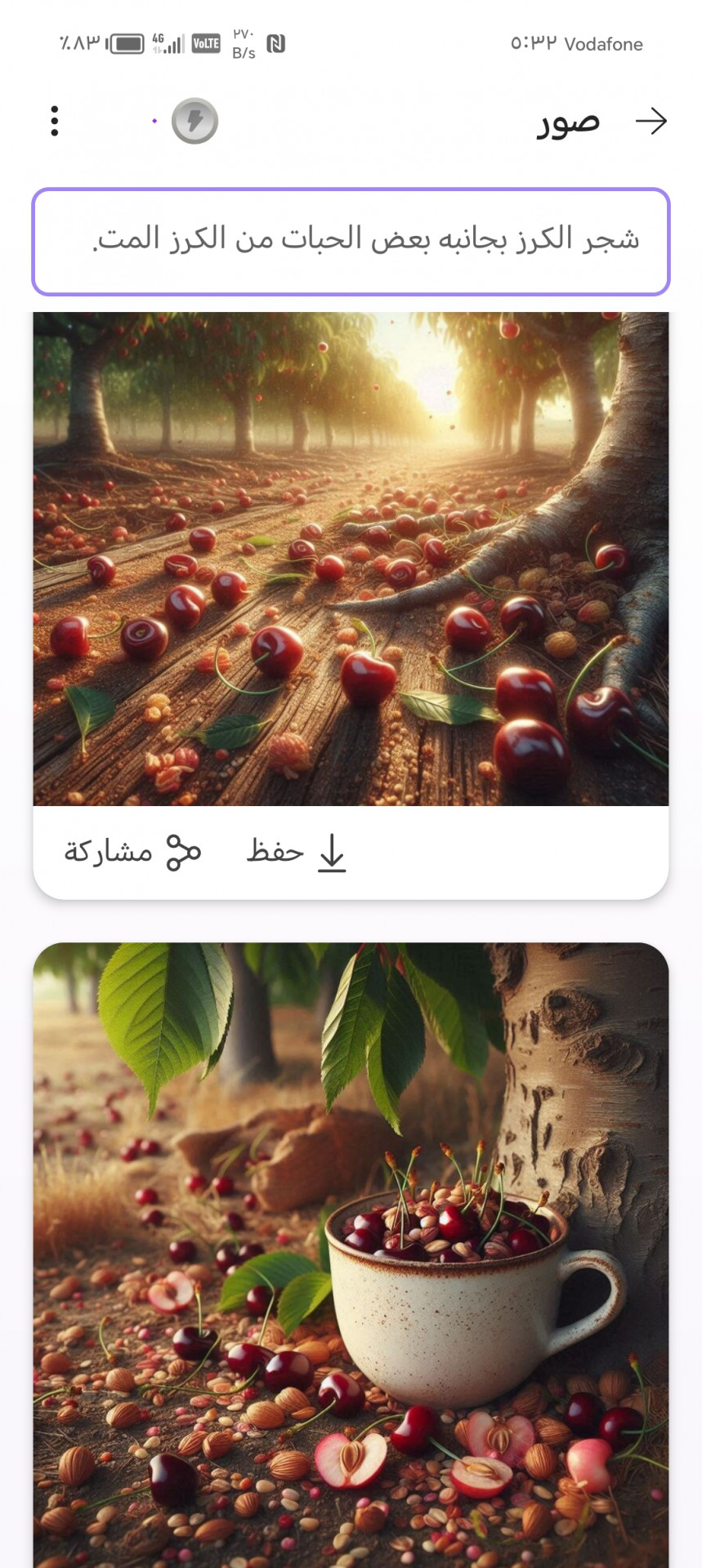Viewport: 702px width, 1568px height.
Task: Tap the lightning boost coin icon
Action: 195,122
